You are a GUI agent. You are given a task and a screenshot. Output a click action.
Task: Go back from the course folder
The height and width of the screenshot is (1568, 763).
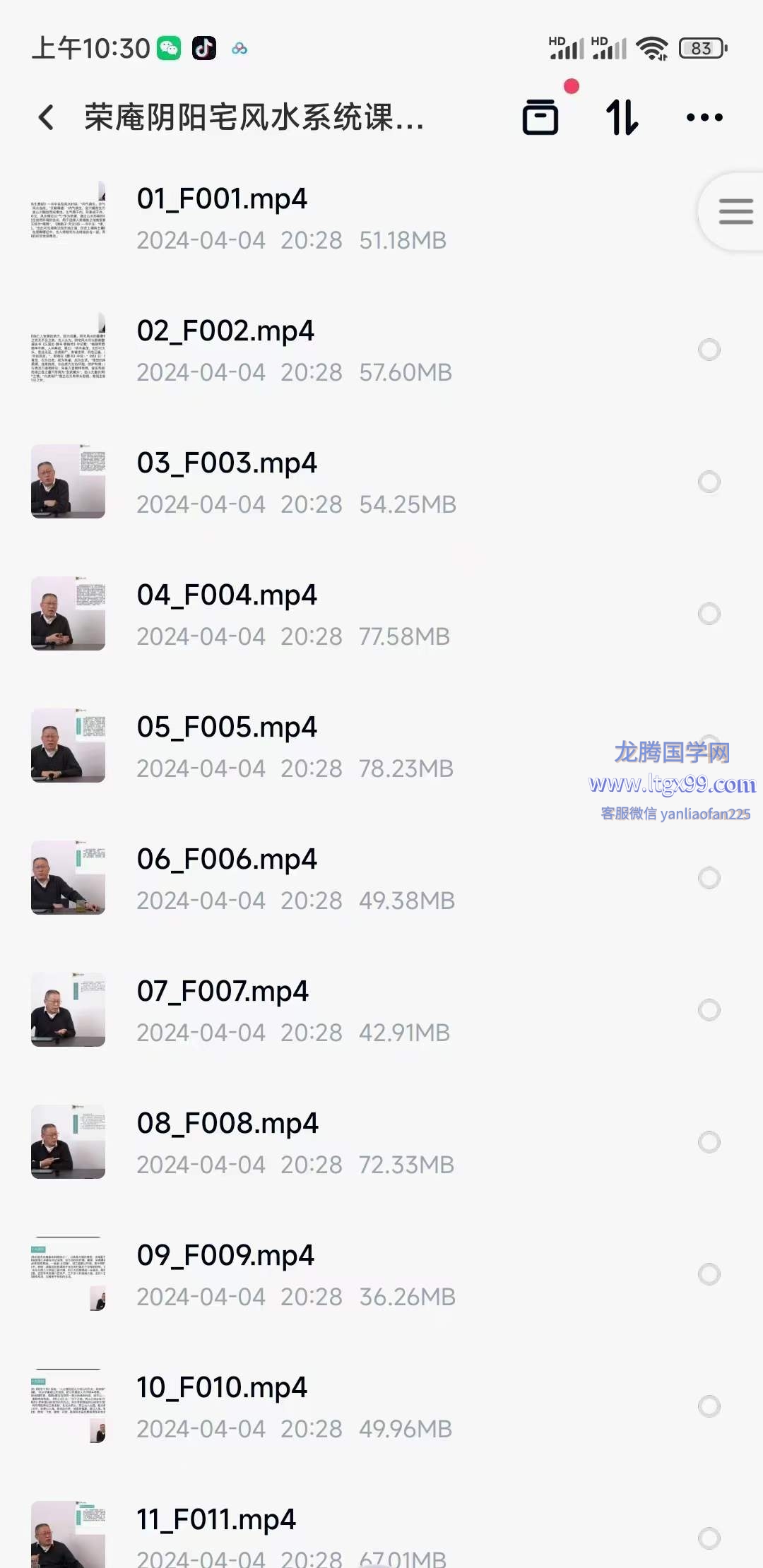[x=47, y=117]
